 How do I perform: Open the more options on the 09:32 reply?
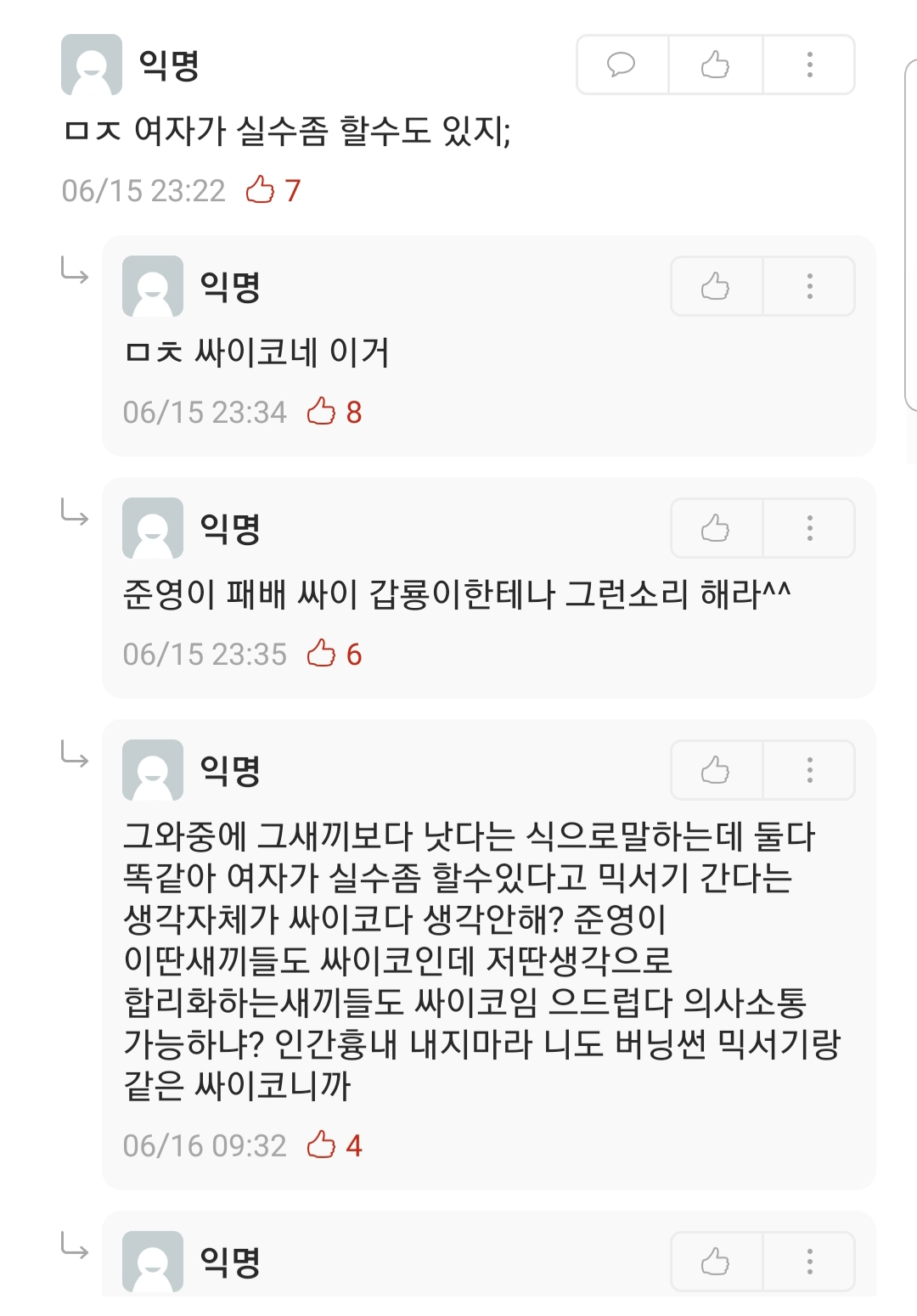coord(809,770)
